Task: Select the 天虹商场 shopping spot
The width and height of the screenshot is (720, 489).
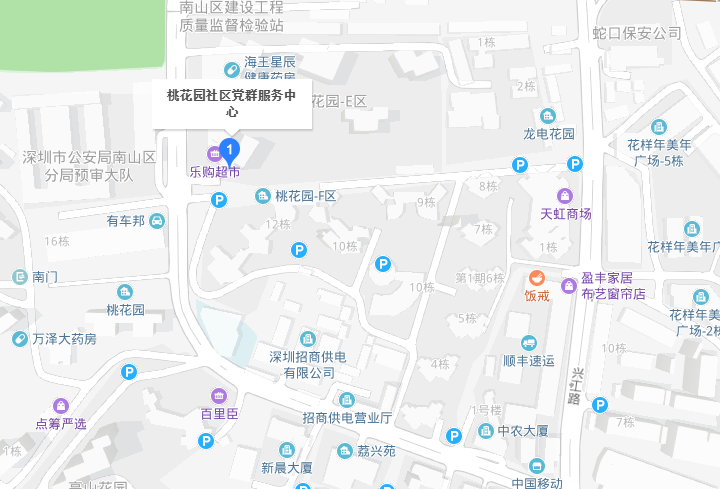Action: pyautogui.click(x=566, y=195)
